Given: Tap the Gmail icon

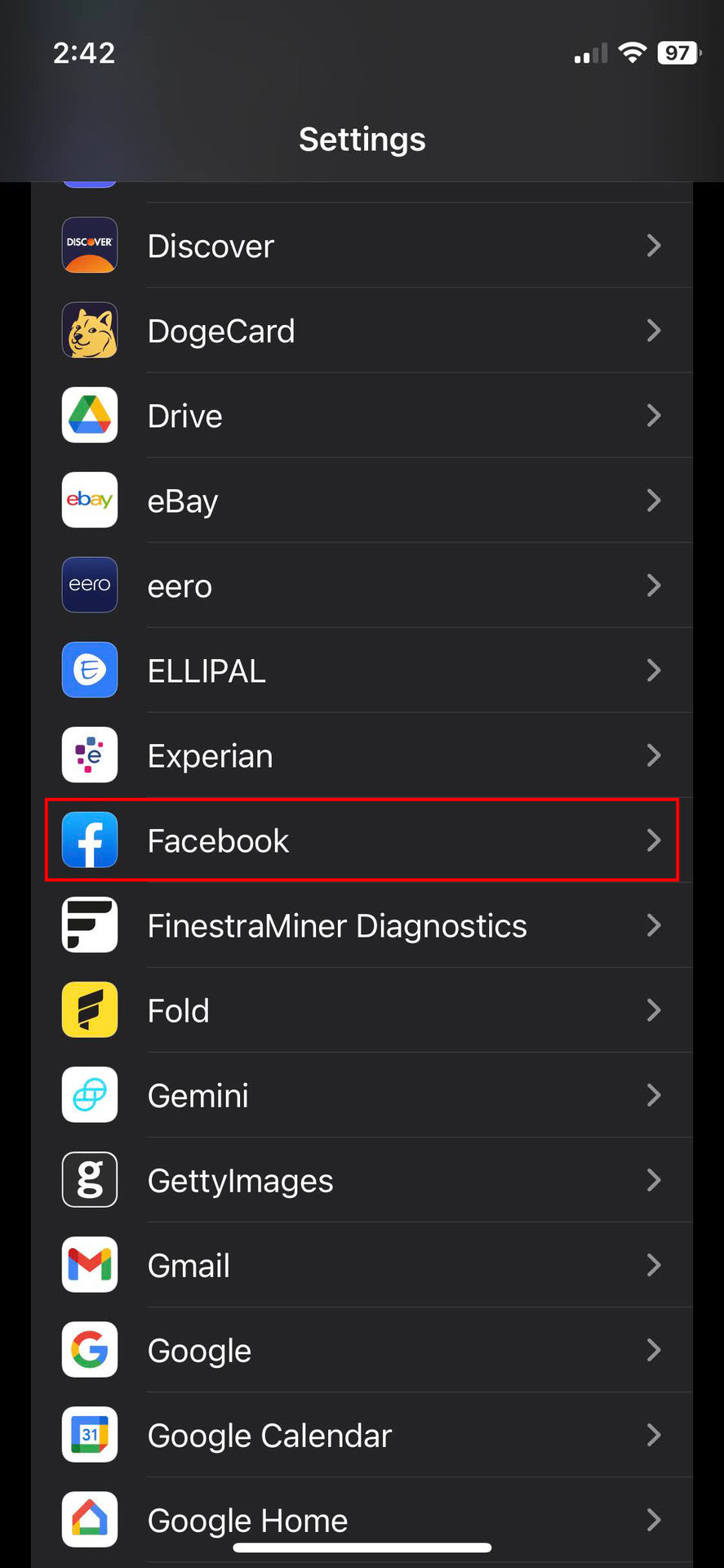Looking at the screenshot, I should coord(89,1264).
